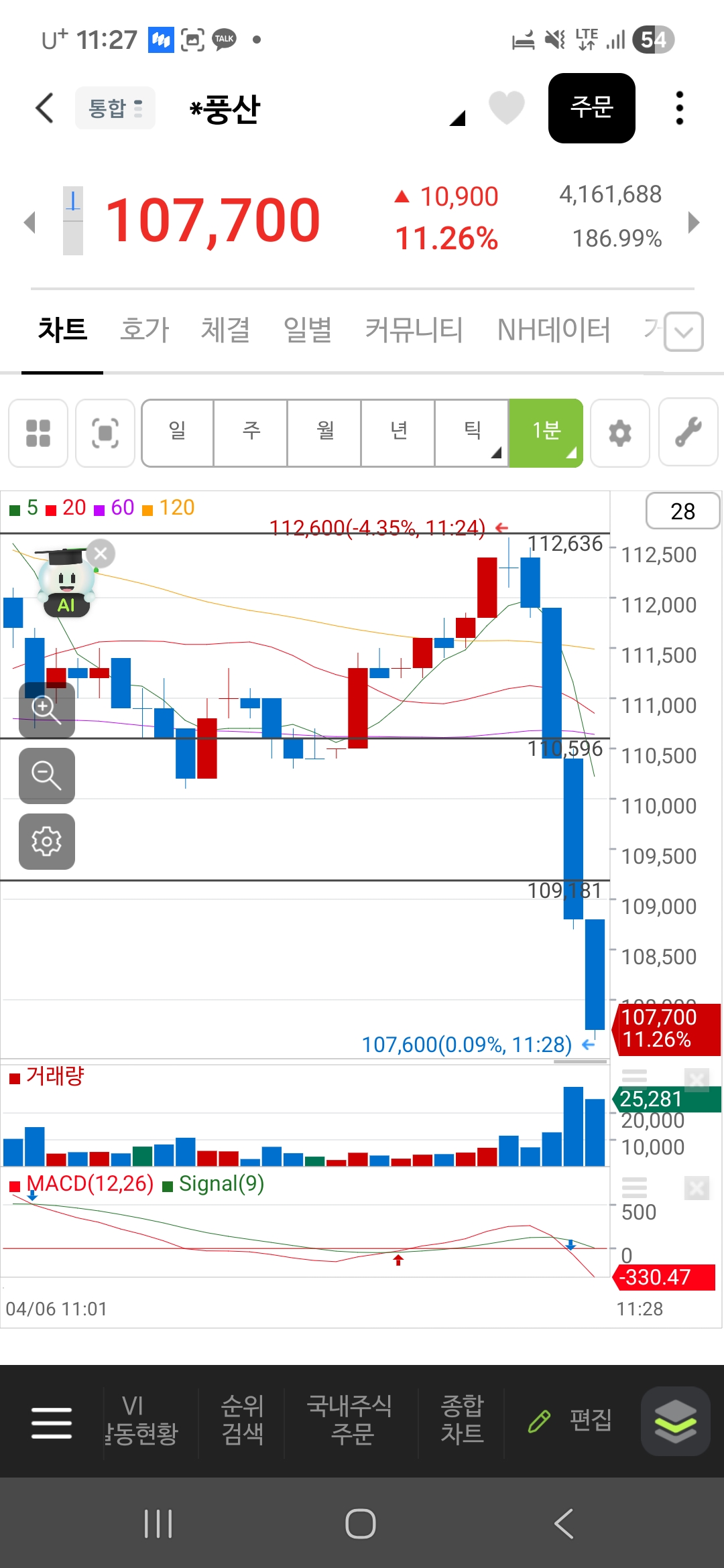The image size is (724, 1568).
Task: Open the three-dot overflow menu
Action: [680, 108]
